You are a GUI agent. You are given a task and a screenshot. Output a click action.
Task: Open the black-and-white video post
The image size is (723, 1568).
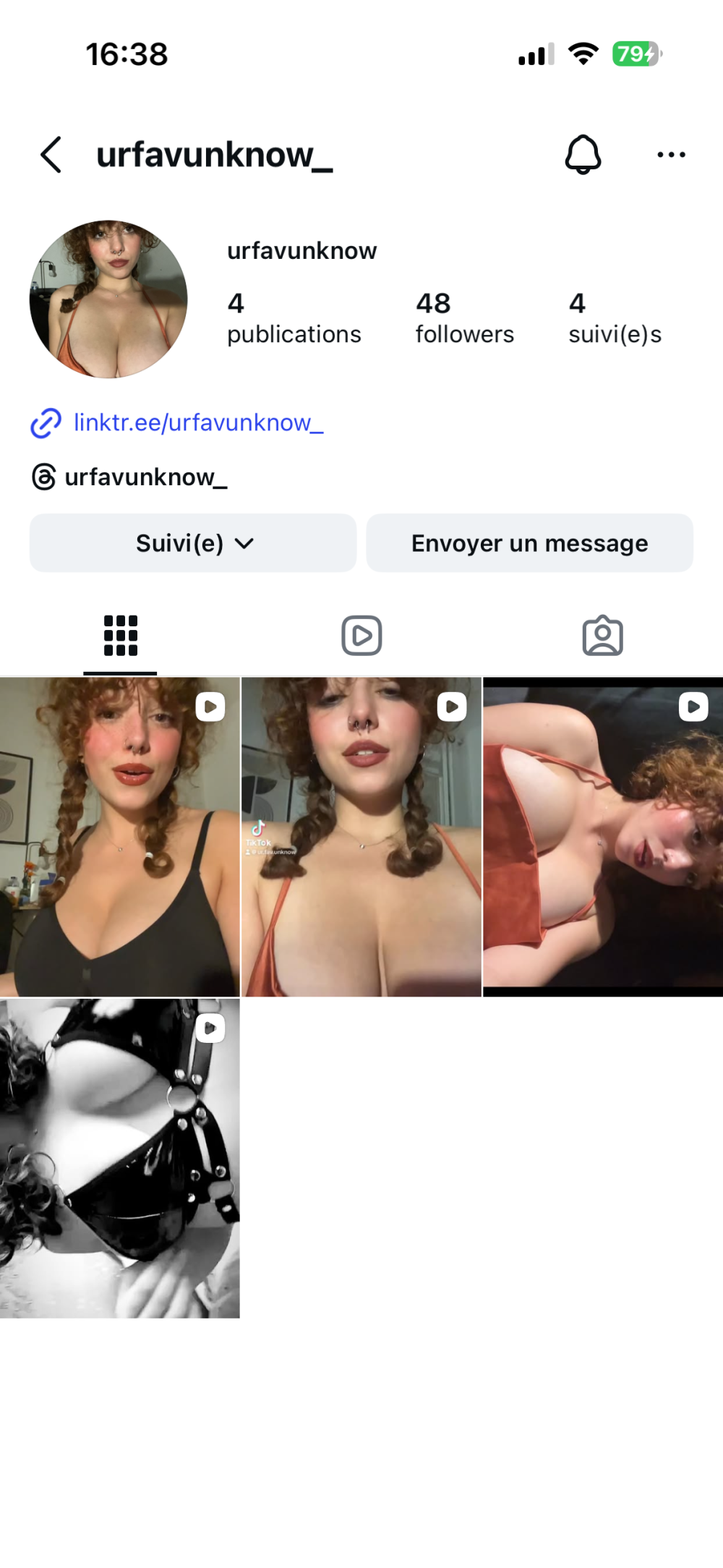point(119,1158)
